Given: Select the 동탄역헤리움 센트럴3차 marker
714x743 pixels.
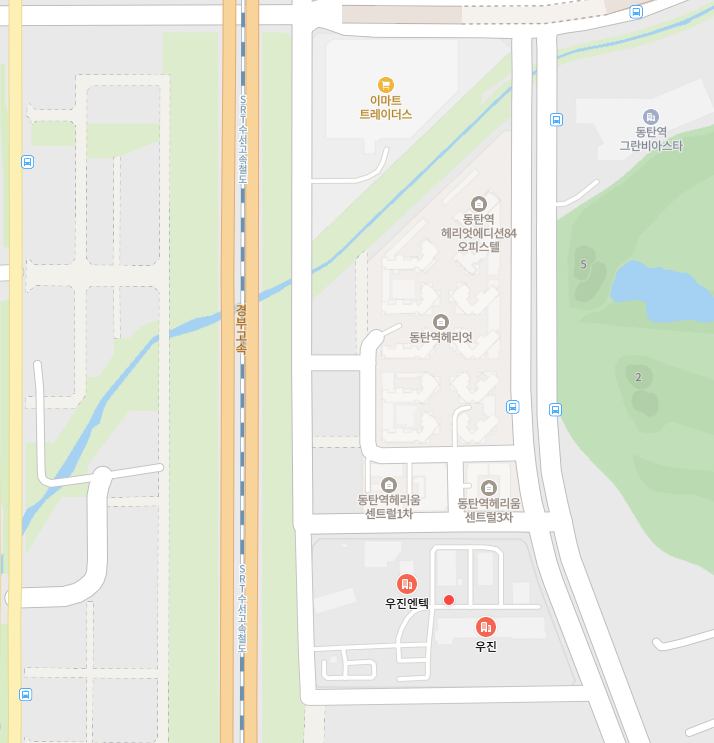Looking at the screenshot, I should pos(488,487).
